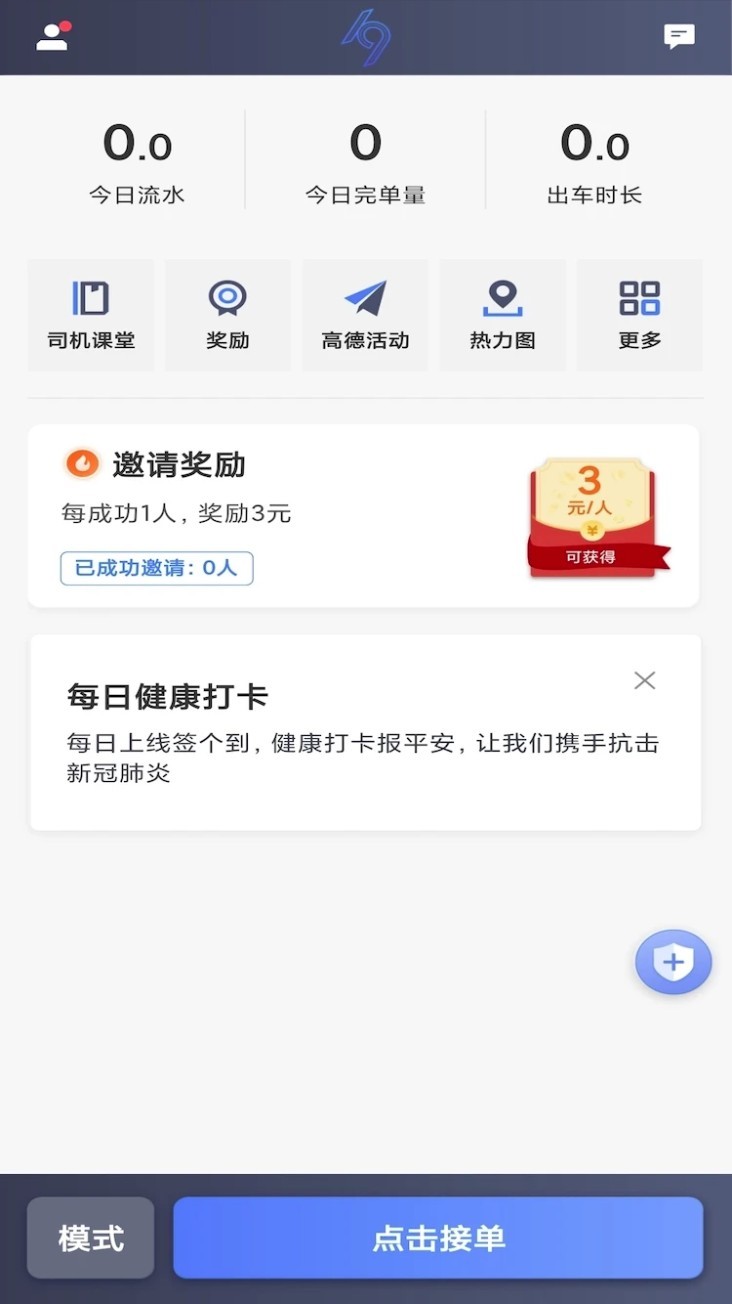Open the 高德活动 (Amap Activities) icon
The height and width of the screenshot is (1304, 732).
click(x=365, y=314)
